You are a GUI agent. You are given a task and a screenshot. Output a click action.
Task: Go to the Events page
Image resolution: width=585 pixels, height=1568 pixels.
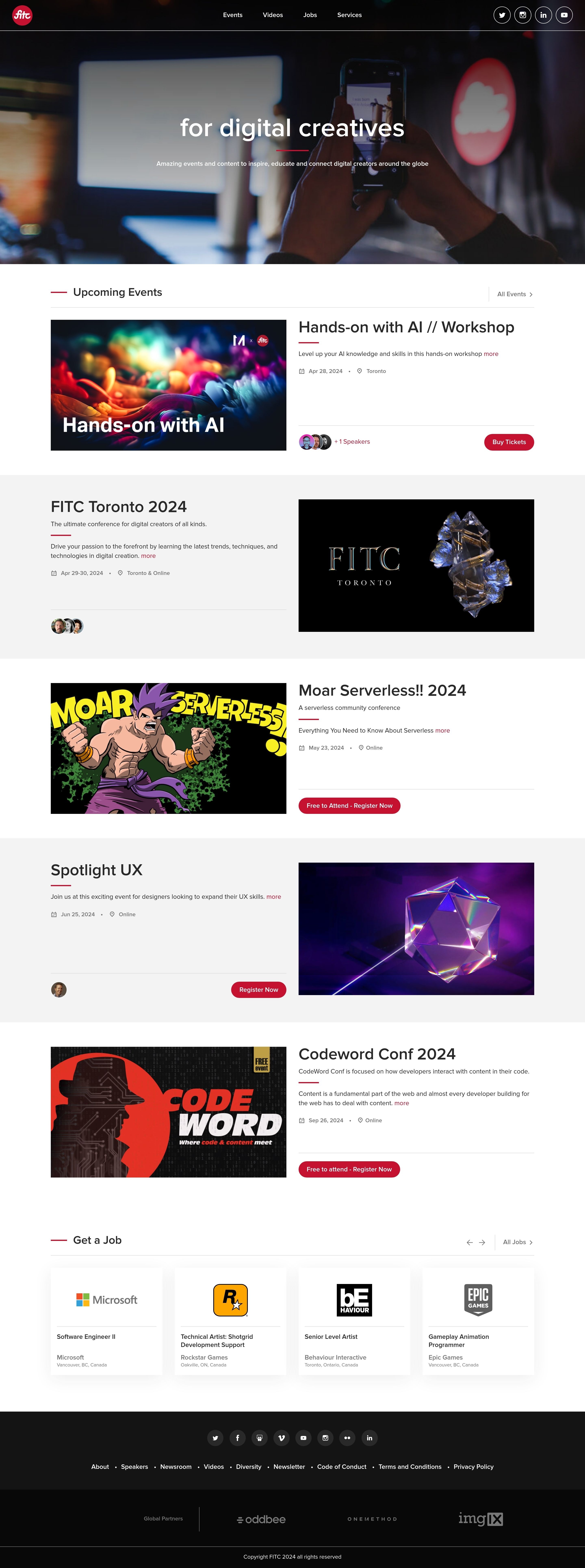[x=233, y=15]
